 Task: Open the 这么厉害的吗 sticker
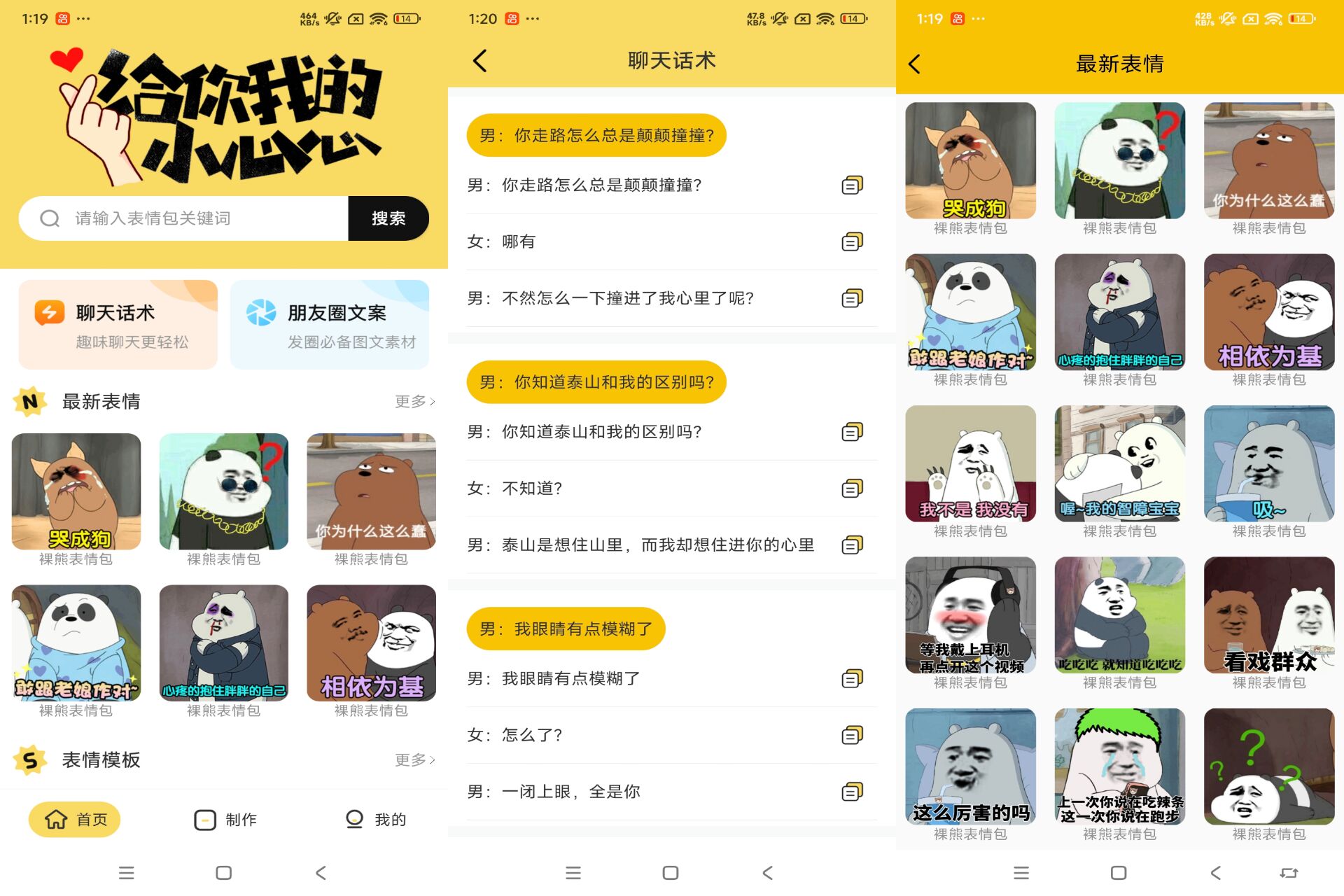click(x=970, y=766)
